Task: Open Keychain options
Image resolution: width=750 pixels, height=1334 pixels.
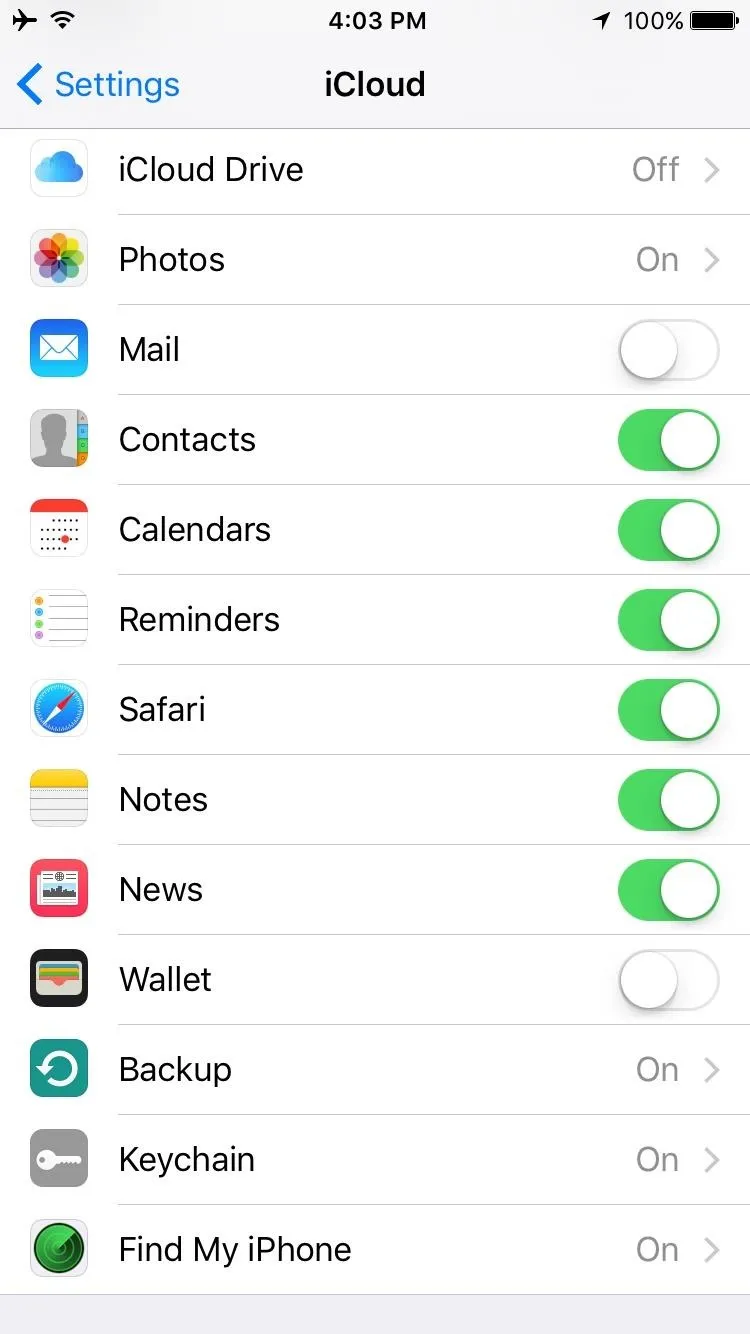Action: [x=375, y=1160]
